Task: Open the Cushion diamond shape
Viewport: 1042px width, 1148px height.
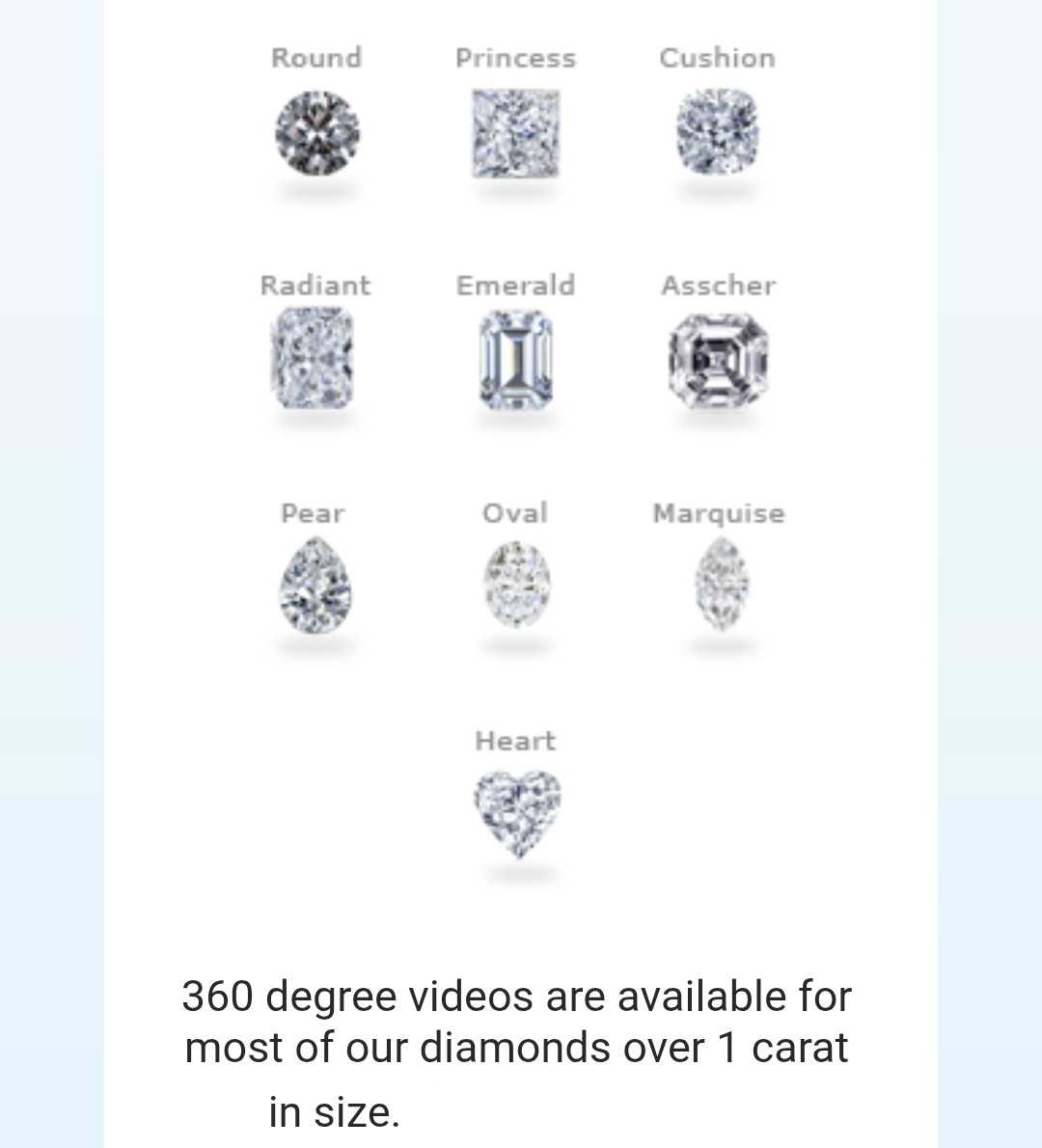Action: coord(717,132)
